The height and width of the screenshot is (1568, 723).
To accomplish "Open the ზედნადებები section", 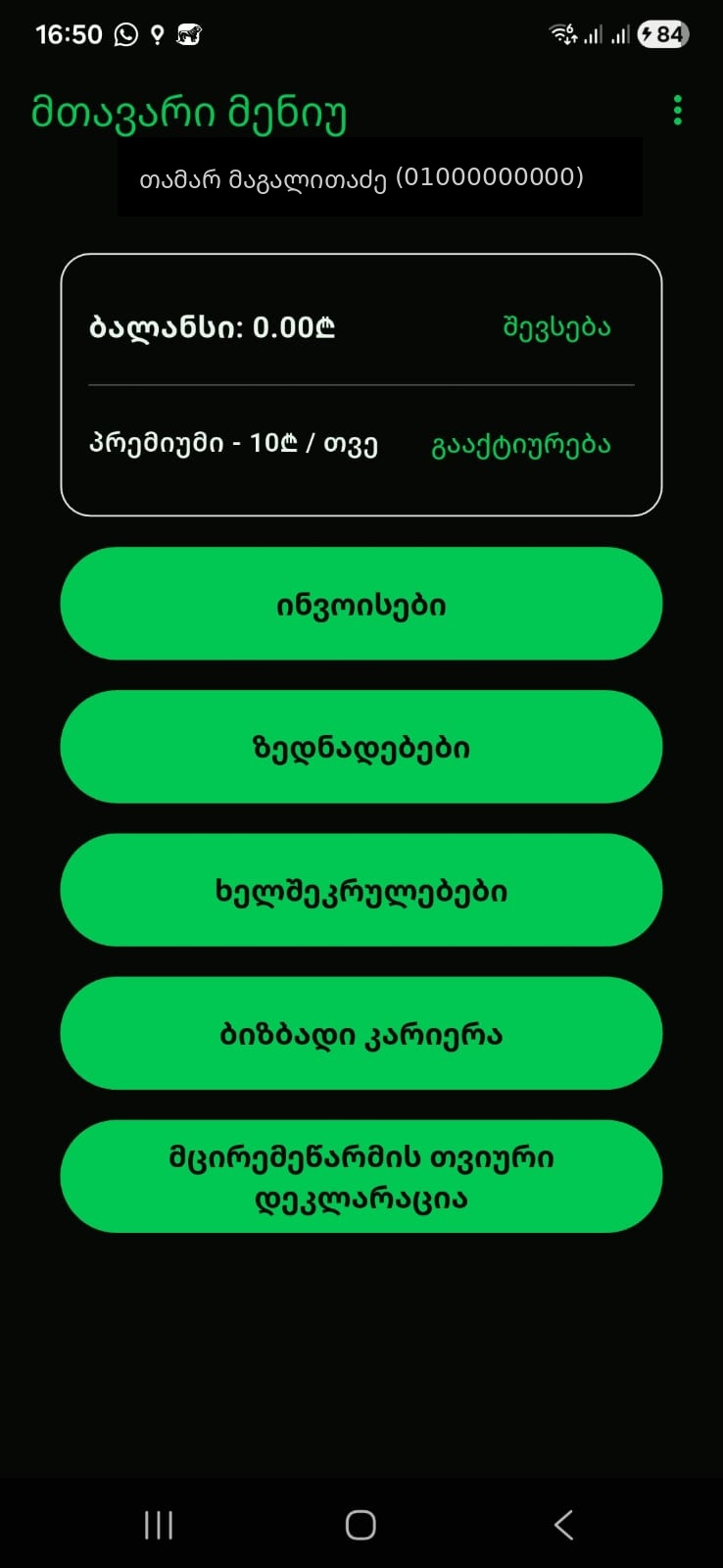I will pos(361,747).
